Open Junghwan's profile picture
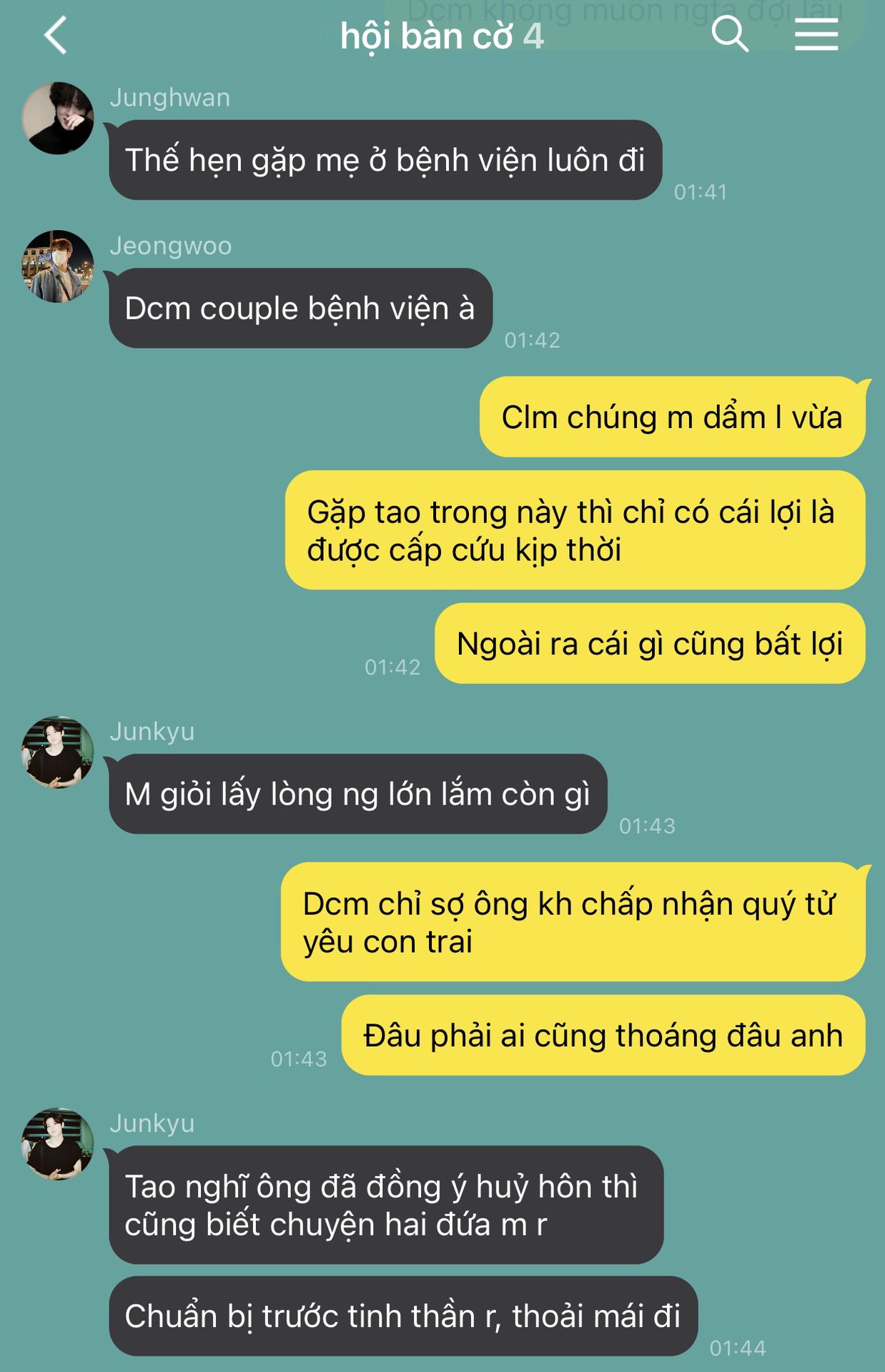The height and width of the screenshot is (1372, 885). pos(58,118)
